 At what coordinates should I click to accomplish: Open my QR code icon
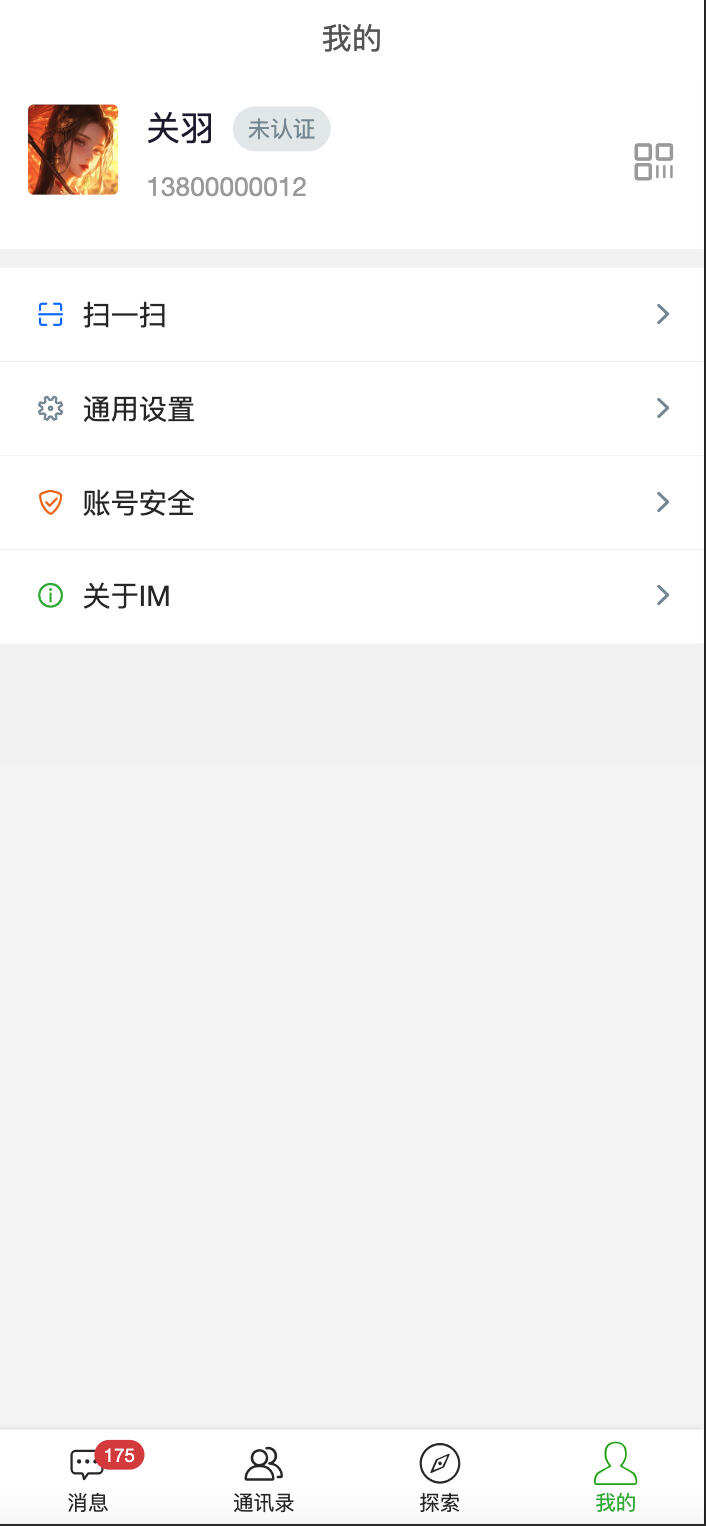coord(653,162)
